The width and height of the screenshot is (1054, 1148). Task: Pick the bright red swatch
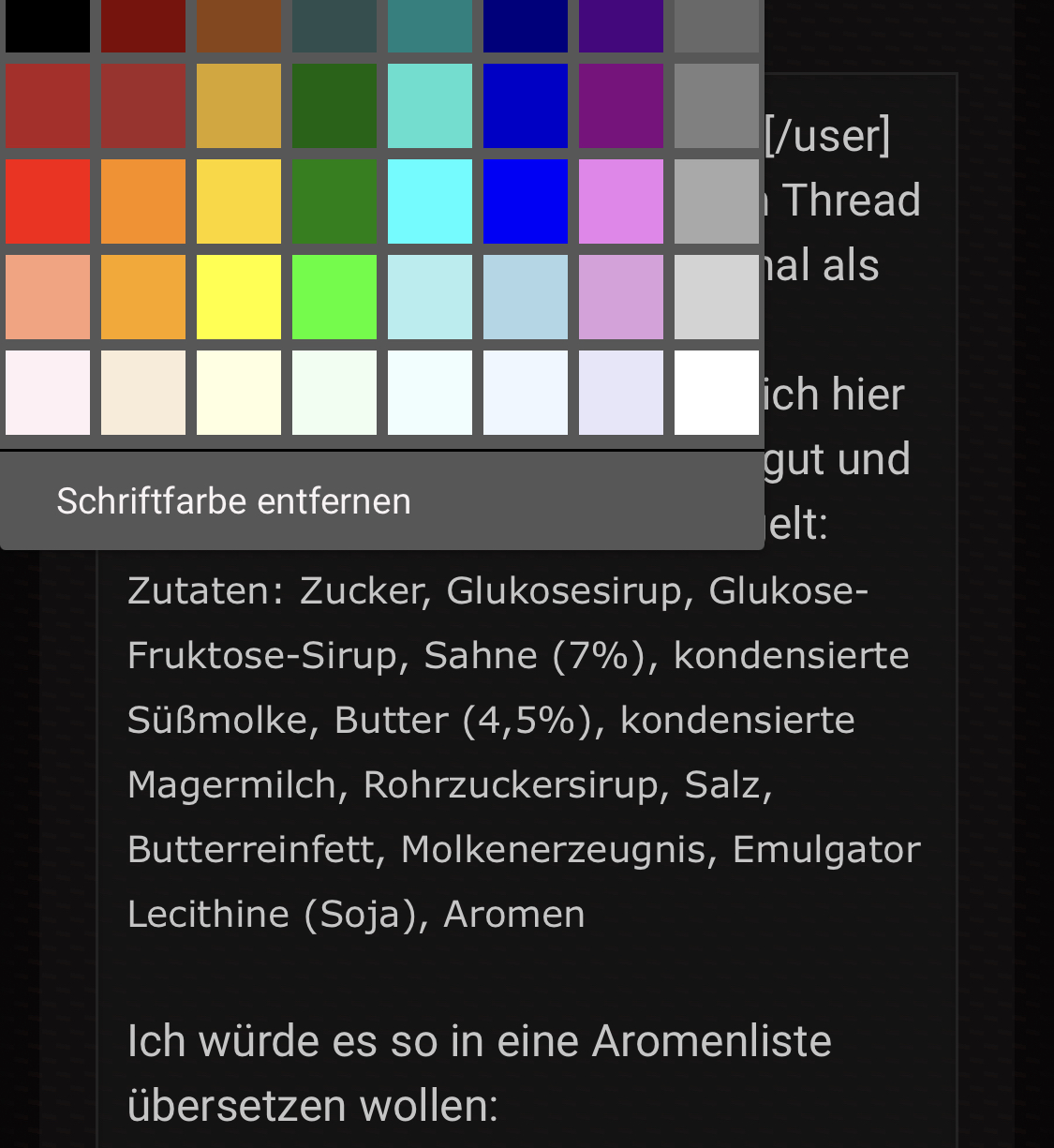(x=48, y=201)
